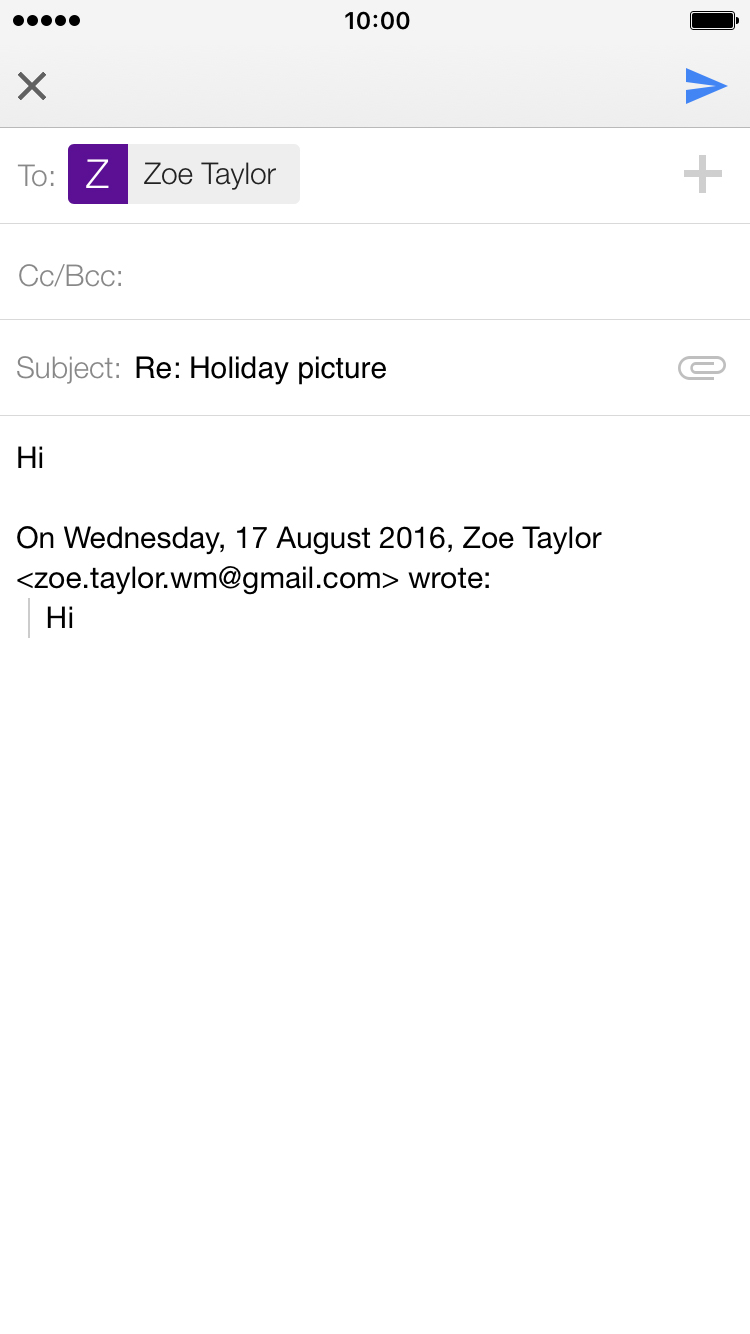Tap the Cc/Bcc field
Image resolution: width=750 pixels, height=1334 pixels.
pyautogui.click(x=375, y=272)
